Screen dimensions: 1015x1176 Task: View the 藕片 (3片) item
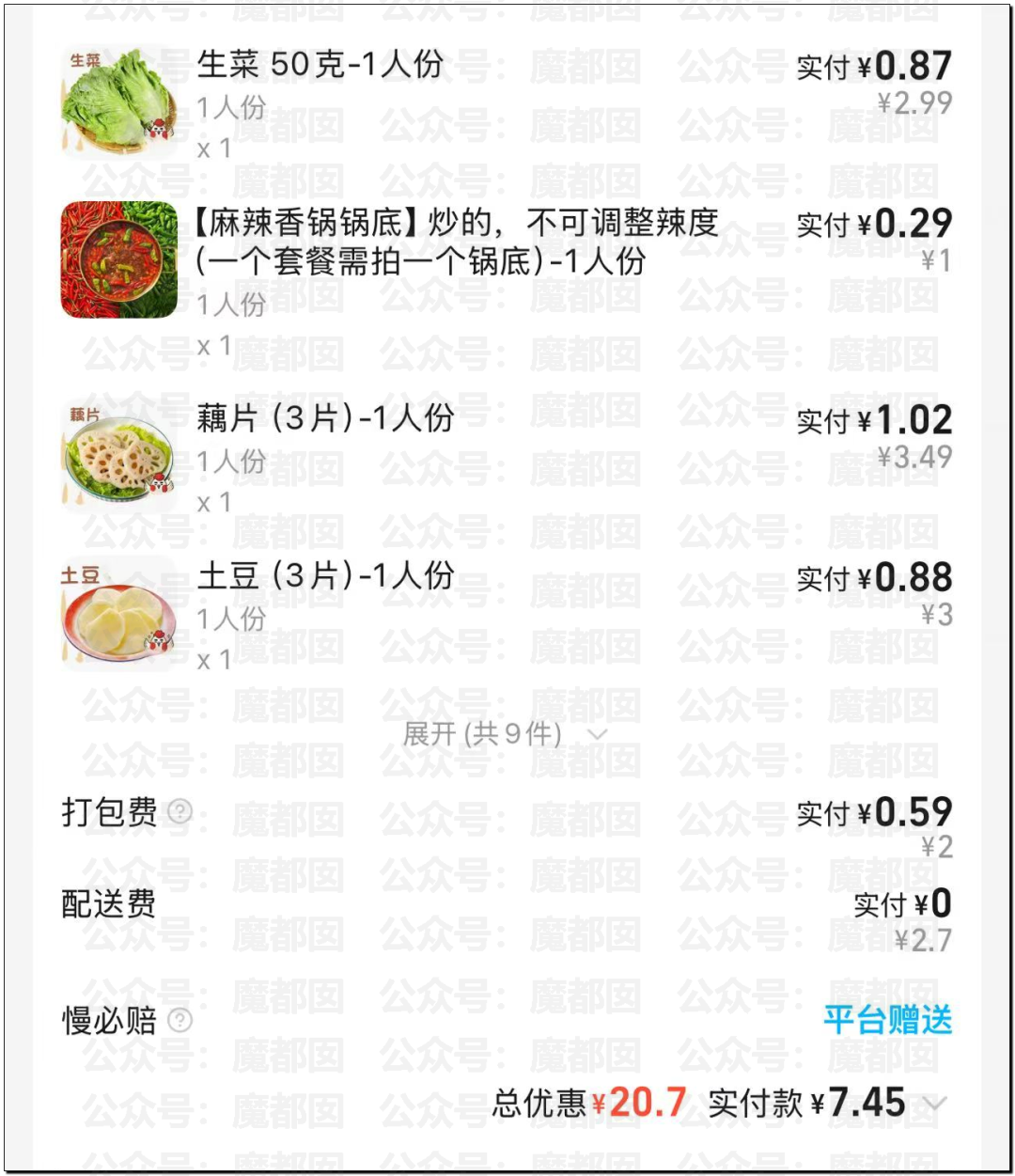325,418
